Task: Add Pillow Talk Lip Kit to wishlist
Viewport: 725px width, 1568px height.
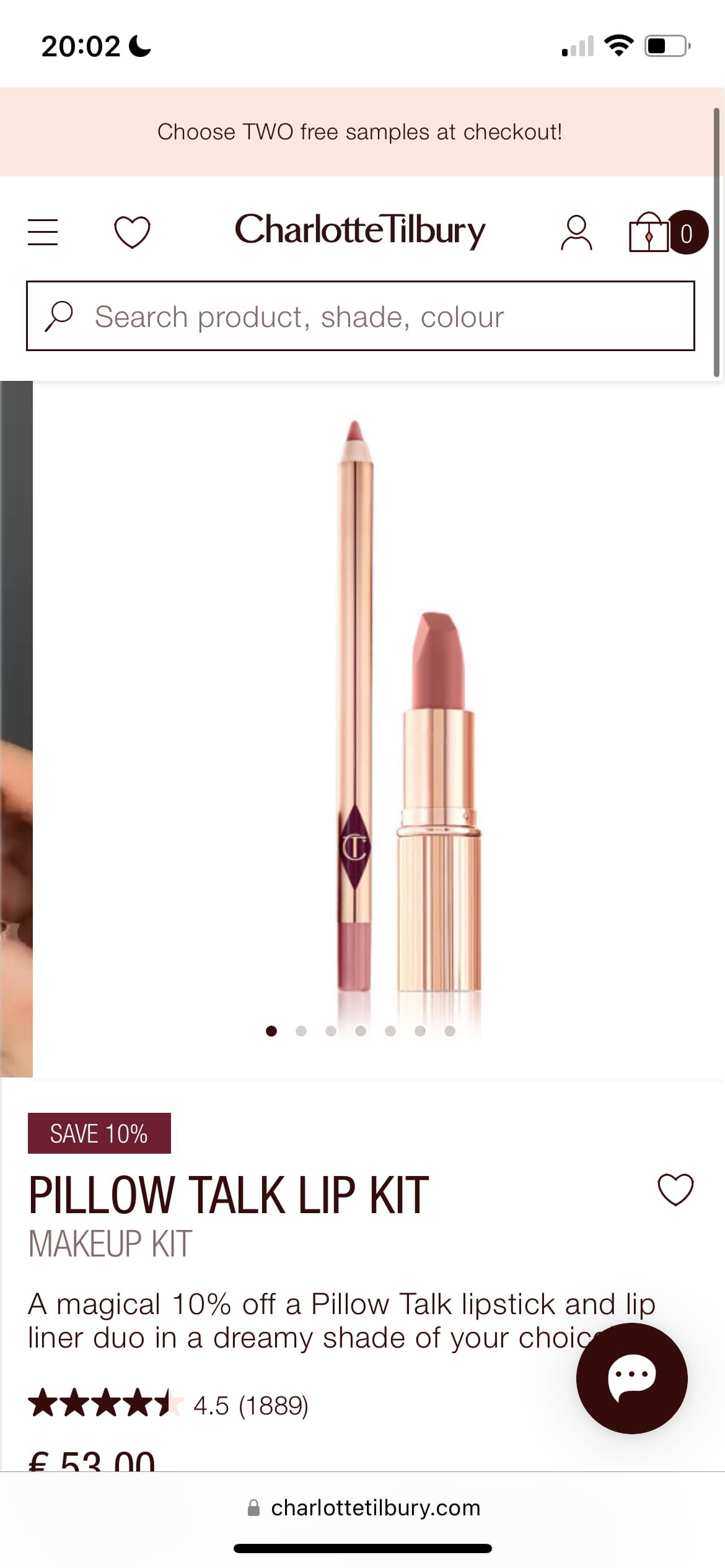Action: click(x=675, y=1190)
